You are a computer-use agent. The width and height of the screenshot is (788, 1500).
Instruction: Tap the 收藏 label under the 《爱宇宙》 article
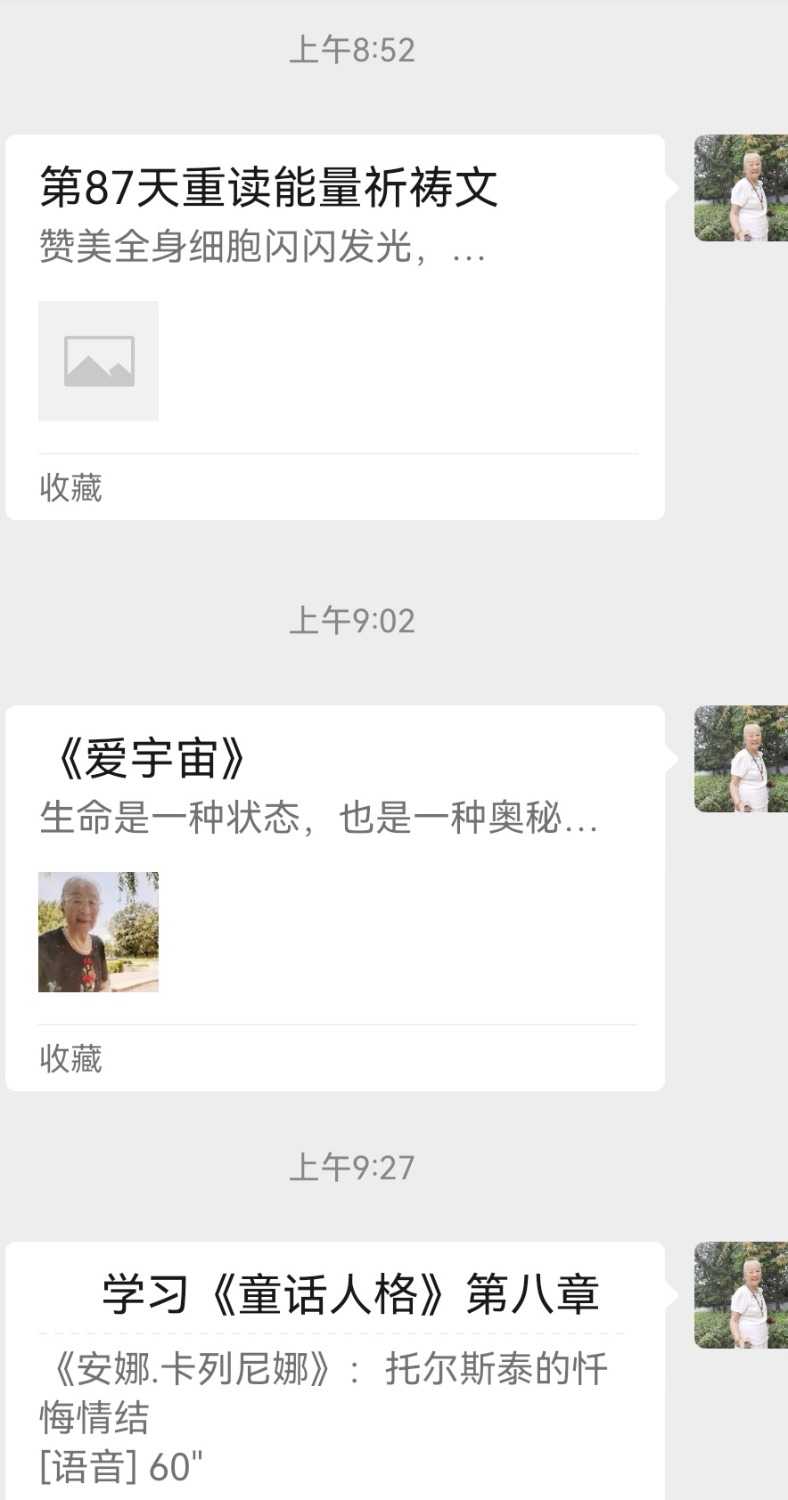70,1058
